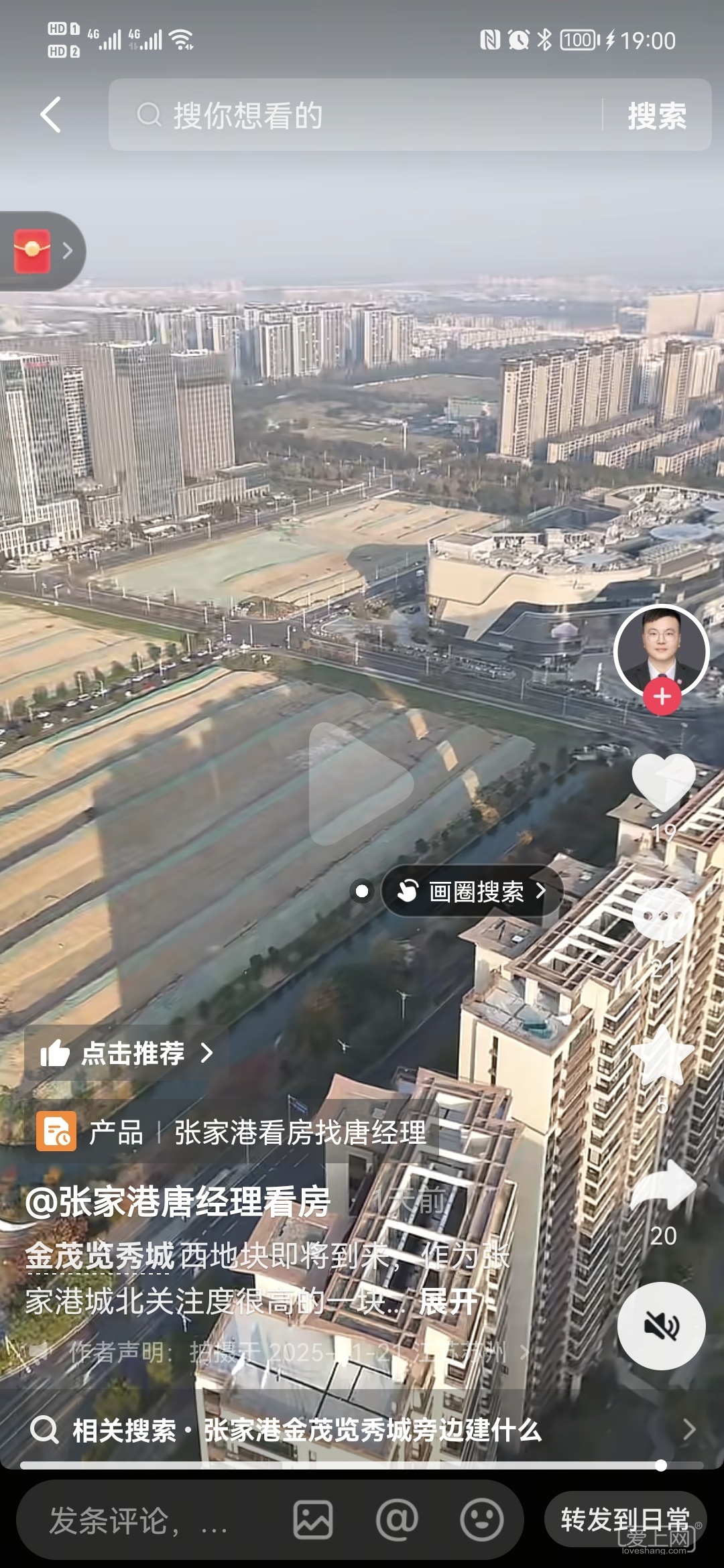
Task: Expand the caption with 展开
Action: (x=448, y=1301)
